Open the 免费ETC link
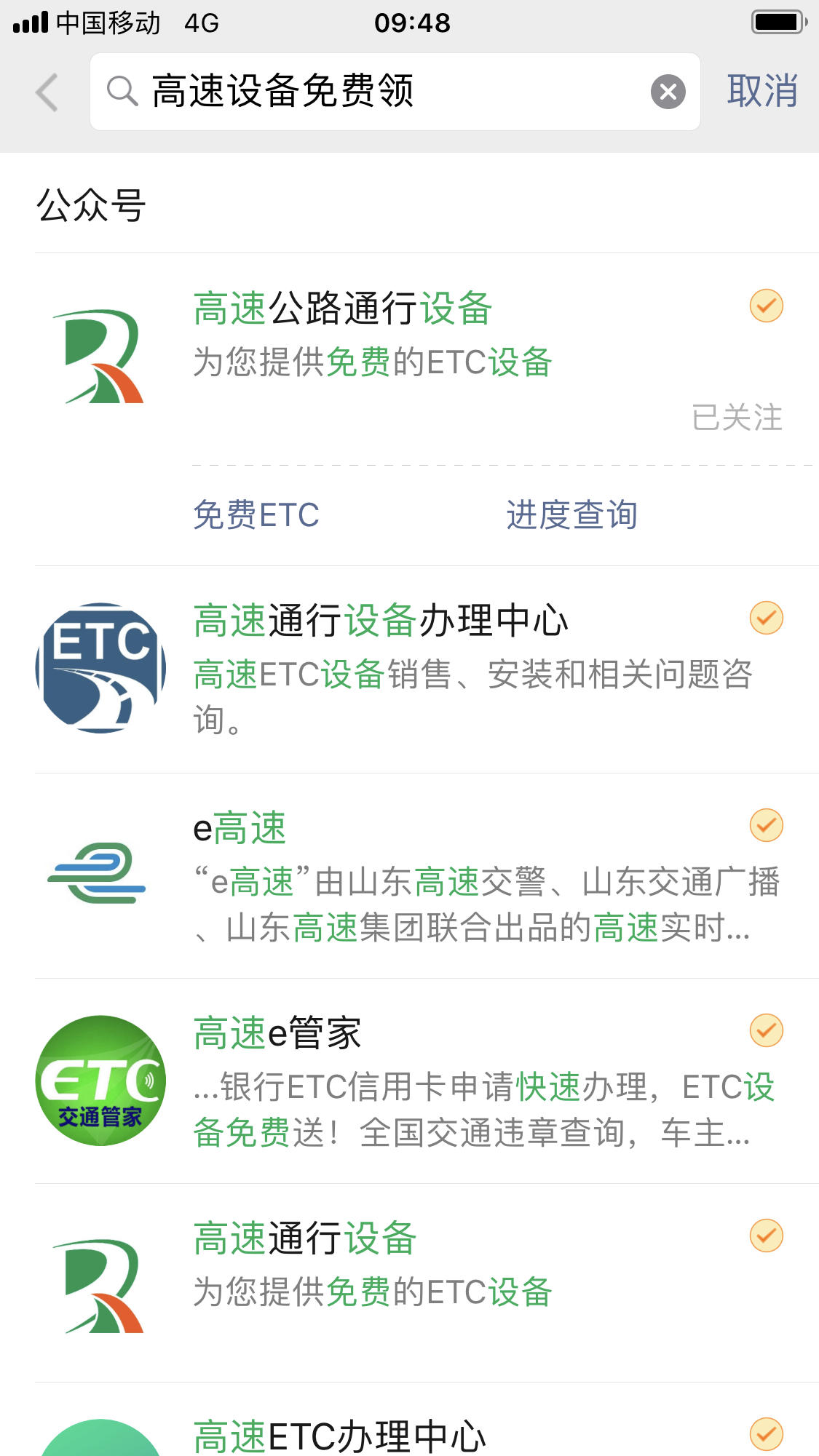 256,515
